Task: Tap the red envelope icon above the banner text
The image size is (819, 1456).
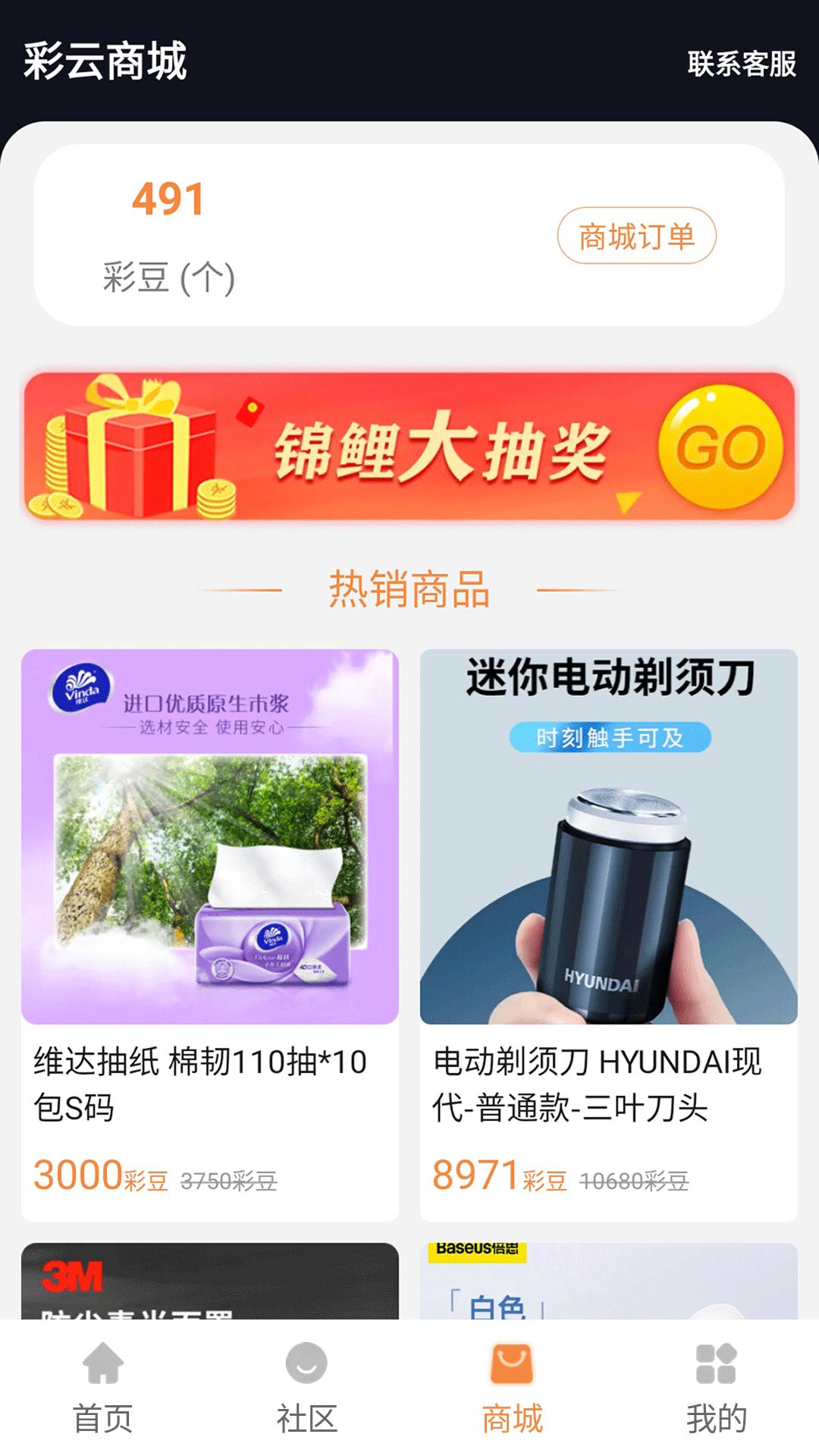Action: [250, 409]
